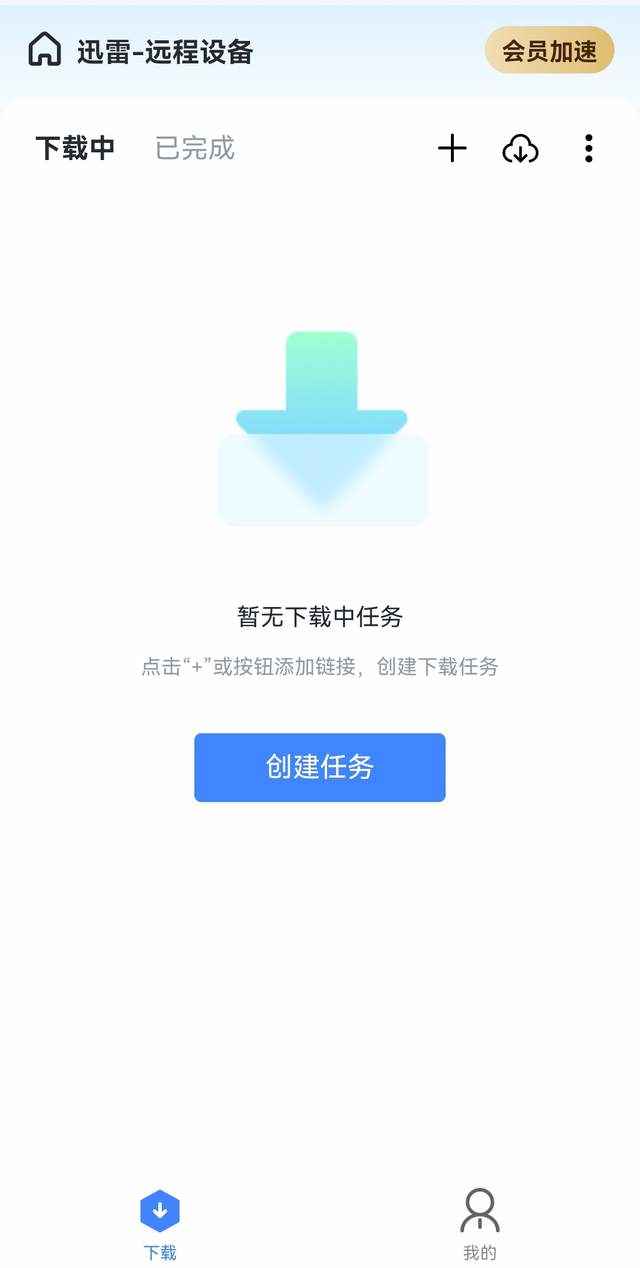Add a new download with the plus icon
640x1268 pixels.
pos(452,149)
